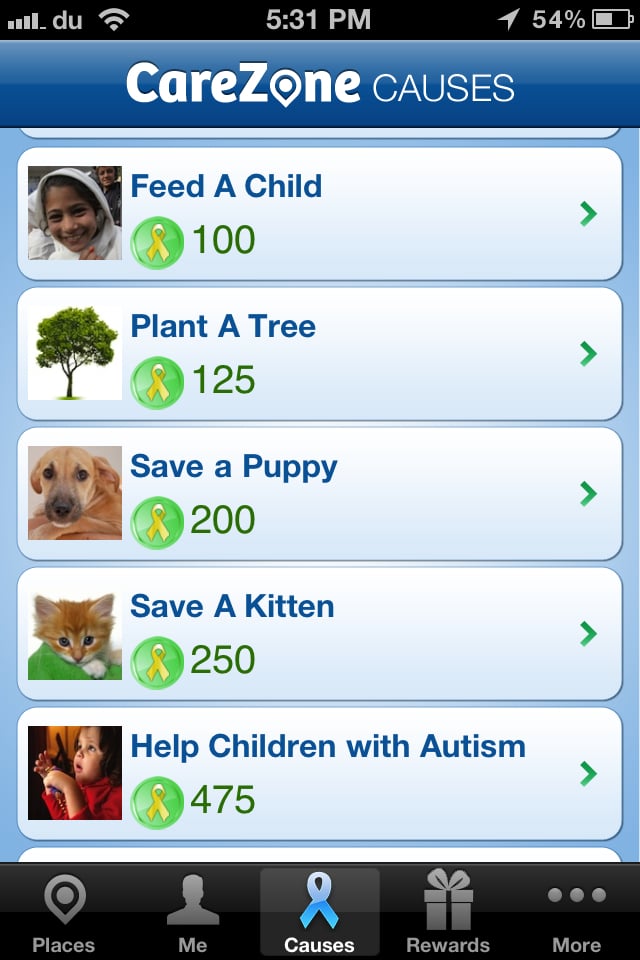Open the Save A Kitten cause

pos(320,633)
